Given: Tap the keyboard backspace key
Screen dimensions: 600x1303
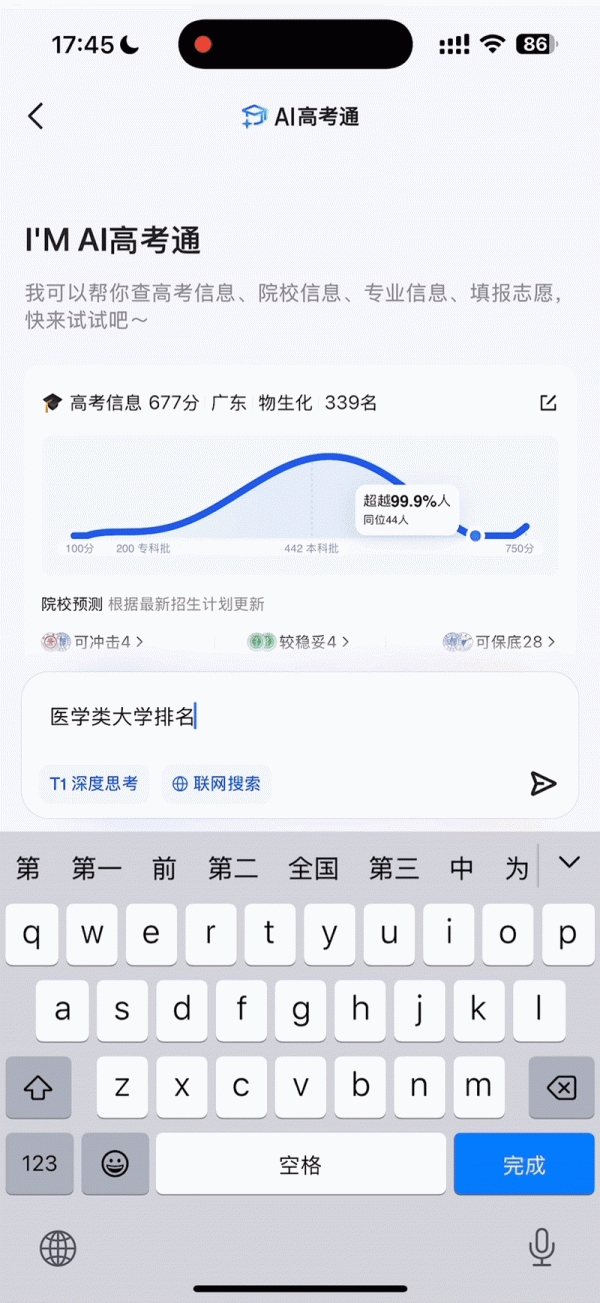Looking at the screenshot, I should (x=562, y=1087).
